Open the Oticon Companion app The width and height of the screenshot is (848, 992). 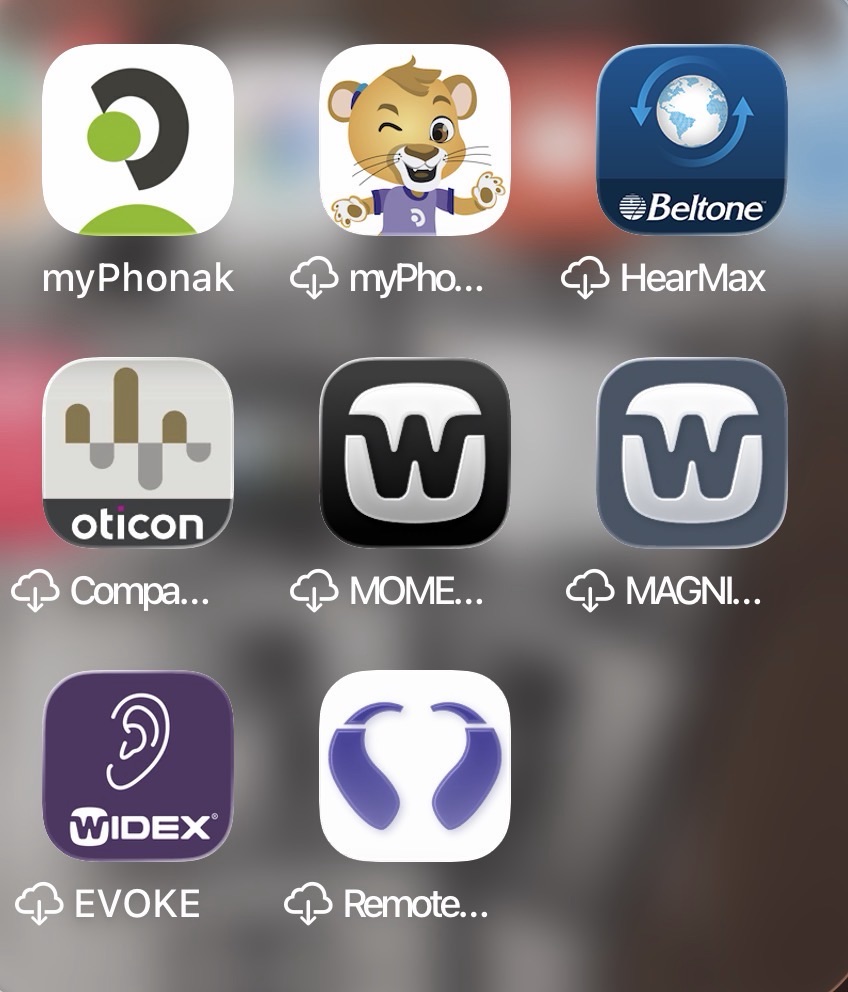click(x=138, y=452)
